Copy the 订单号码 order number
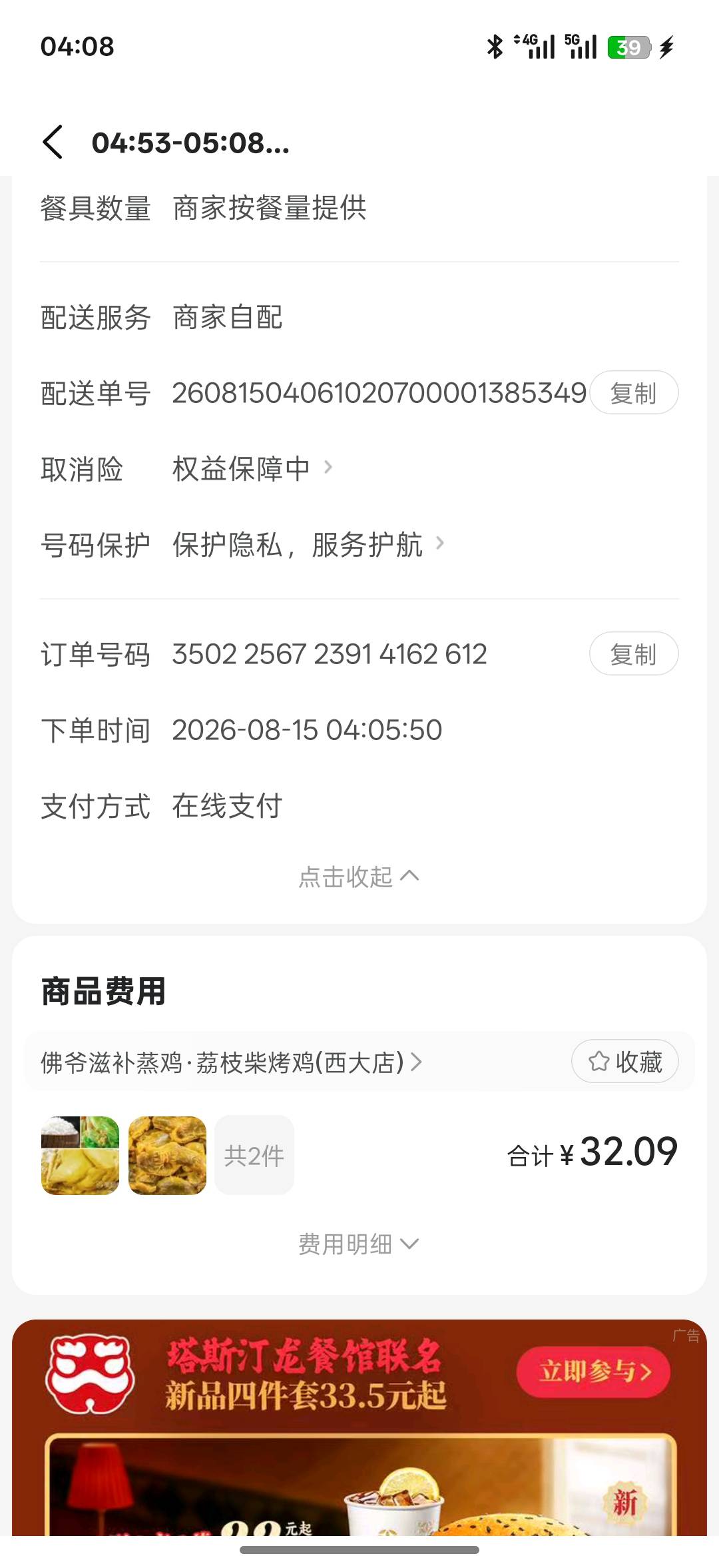 click(x=634, y=654)
